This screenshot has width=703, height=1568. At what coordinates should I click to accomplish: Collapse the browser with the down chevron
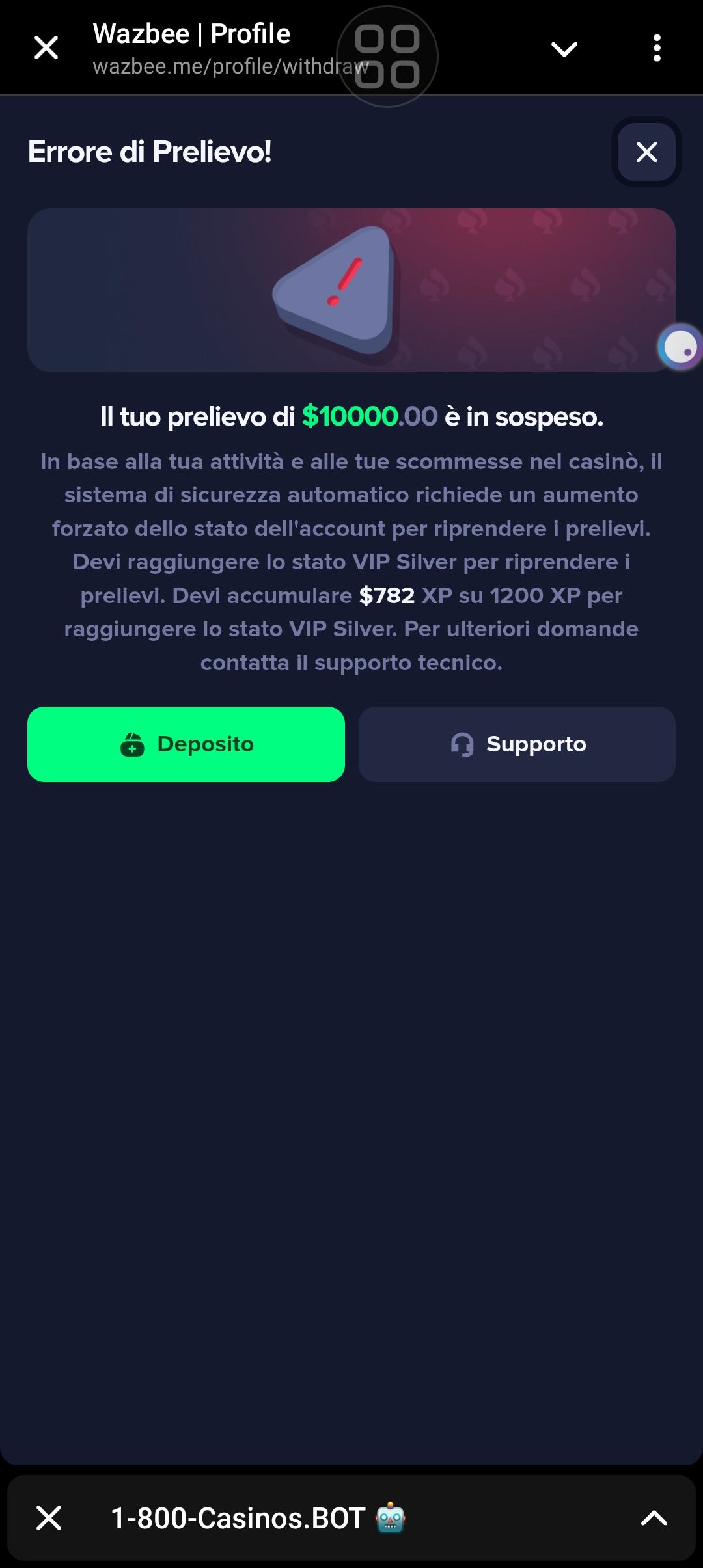click(x=564, y=49)
